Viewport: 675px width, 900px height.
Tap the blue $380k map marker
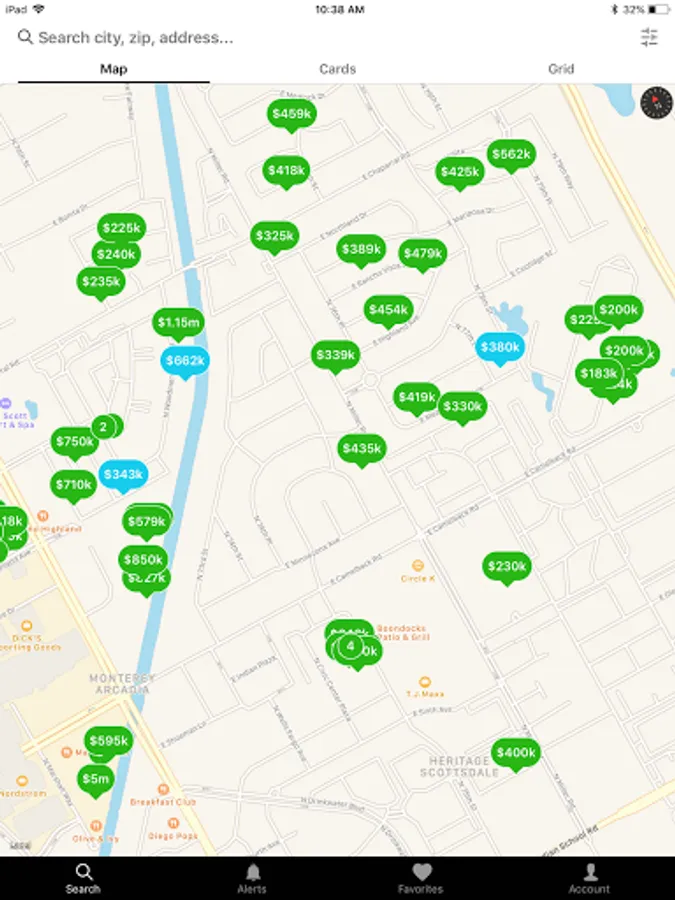point(500,348)
